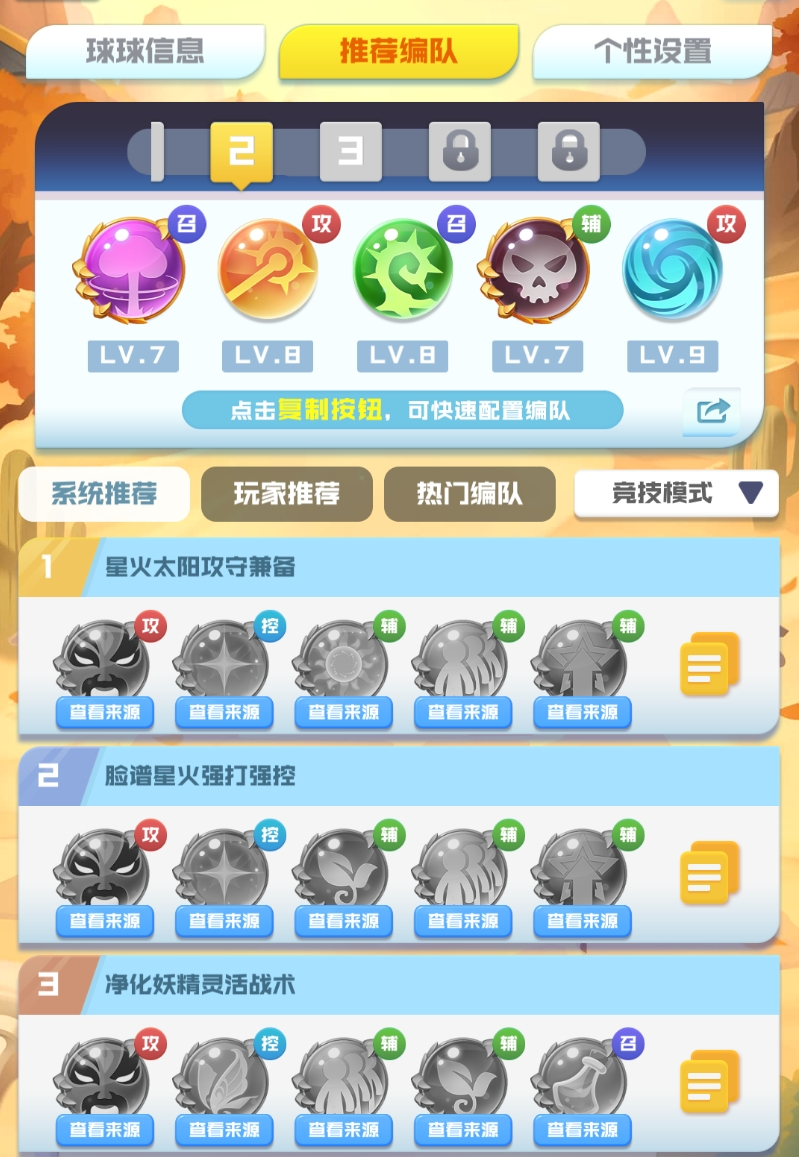Open the blue swirl ball LV.9
Viewport: 799px width, 1157px height.
click(x=672, y=270)
